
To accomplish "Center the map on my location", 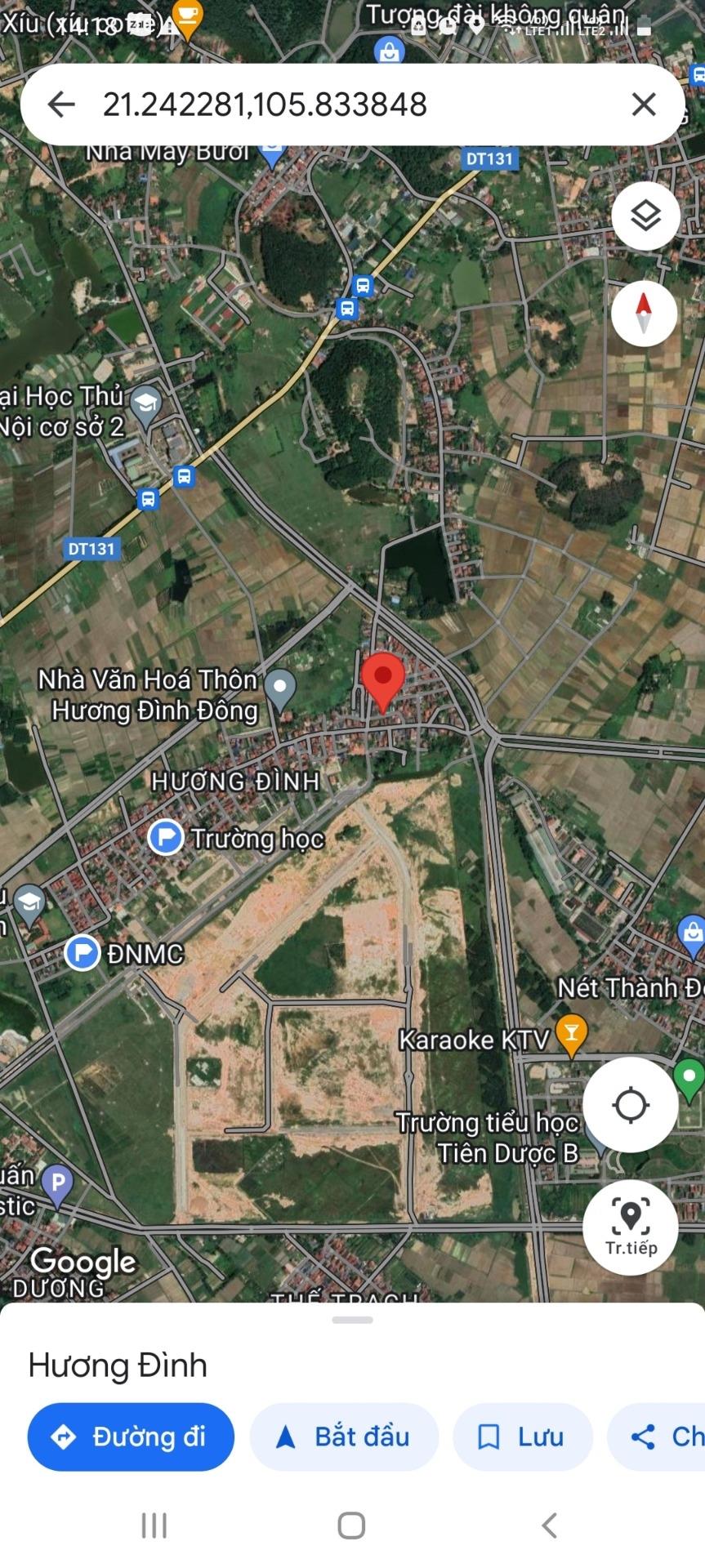I will point(630,1105).
